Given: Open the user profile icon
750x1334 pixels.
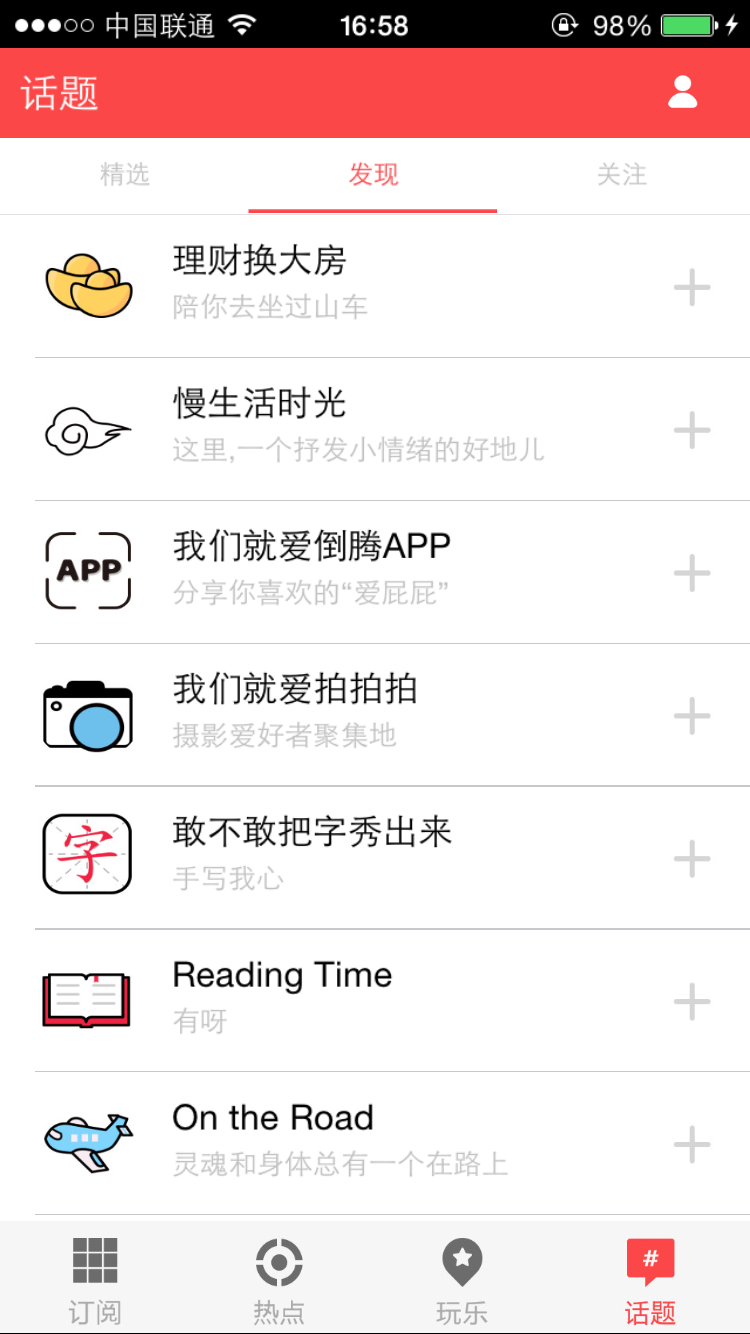Looking at the screenshot, I should pyautogui.click(x=682, y=92).
